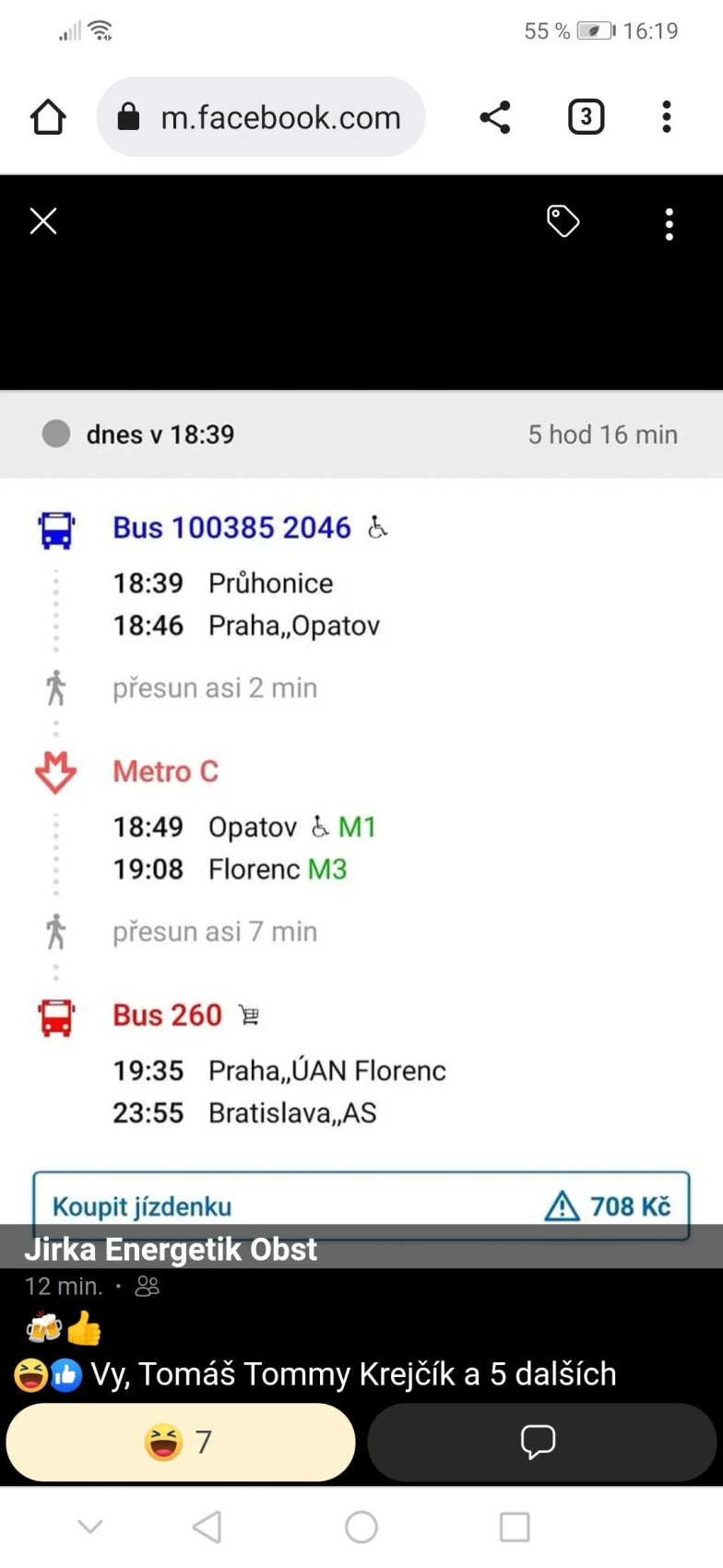Open the photo tag icon
The image size is (723, 1568).
(x=563, y=221)
